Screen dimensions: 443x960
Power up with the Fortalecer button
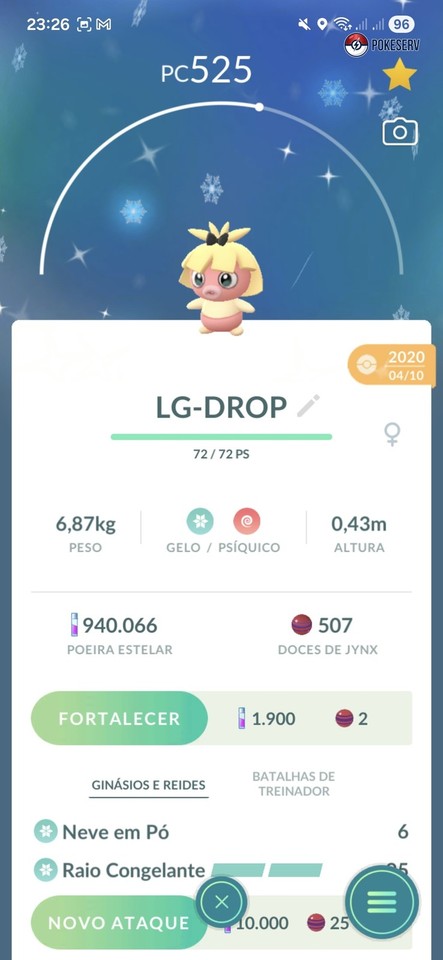tap(119, 718)
